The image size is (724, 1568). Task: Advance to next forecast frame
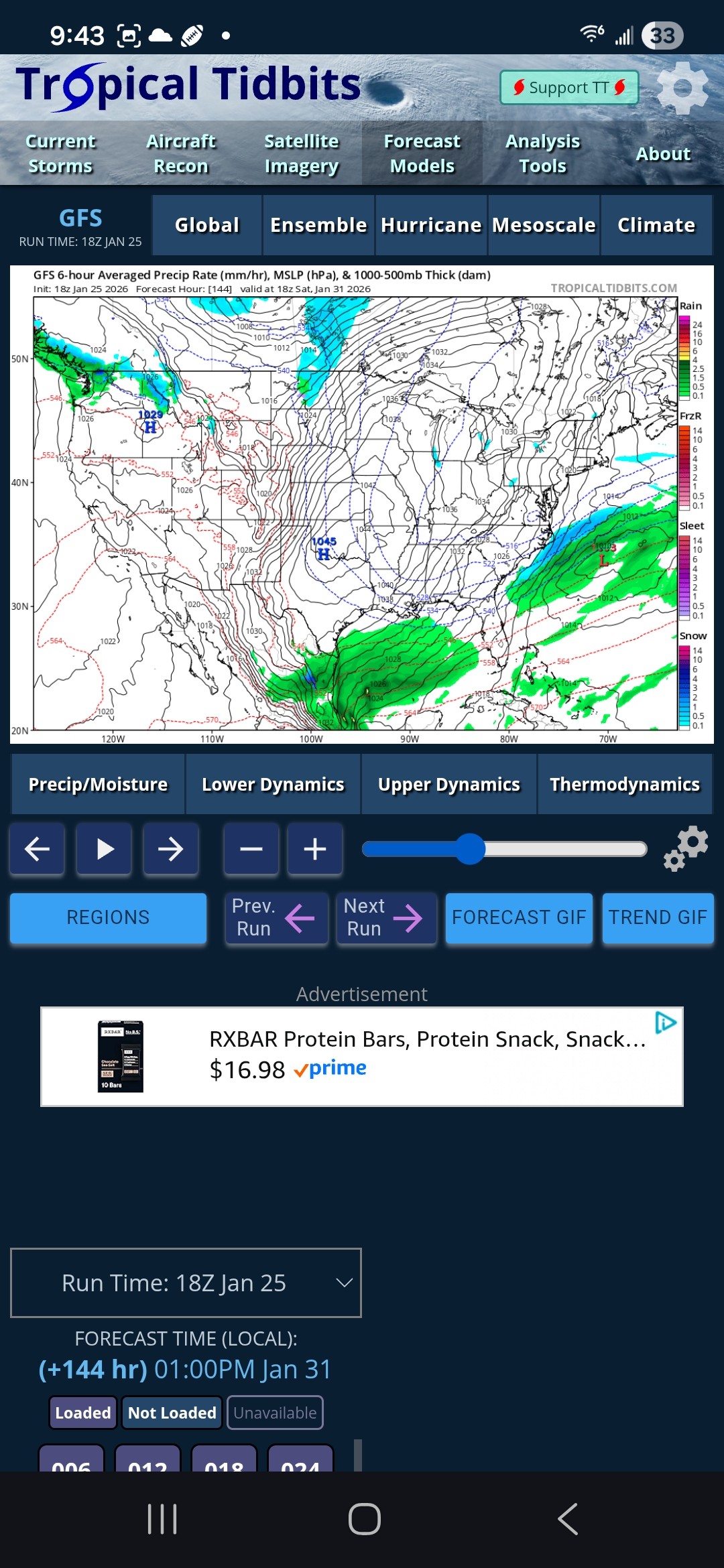click(x=170, y=849)
